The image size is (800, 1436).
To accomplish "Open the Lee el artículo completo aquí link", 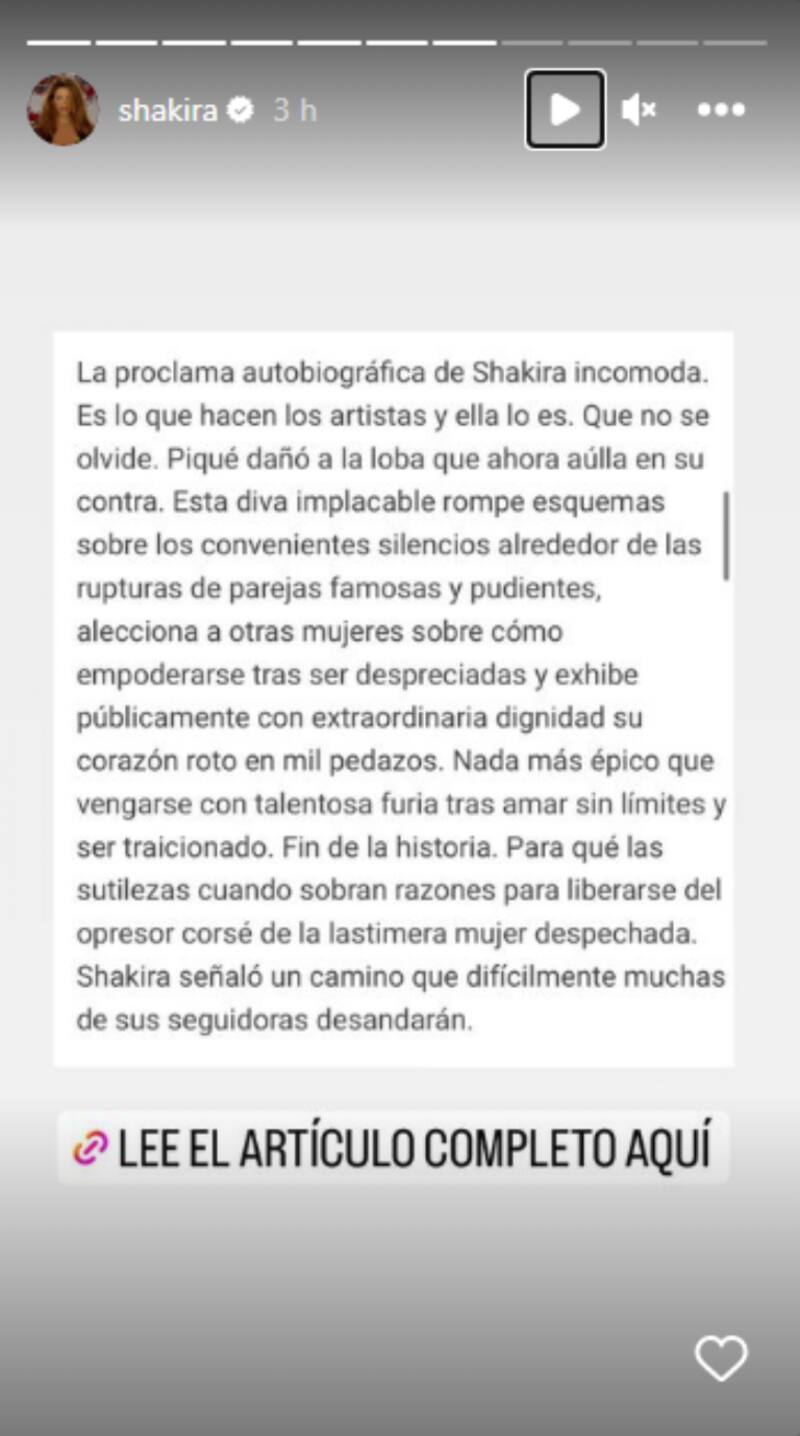I will pyautogui.click(x=394, y=1148).
